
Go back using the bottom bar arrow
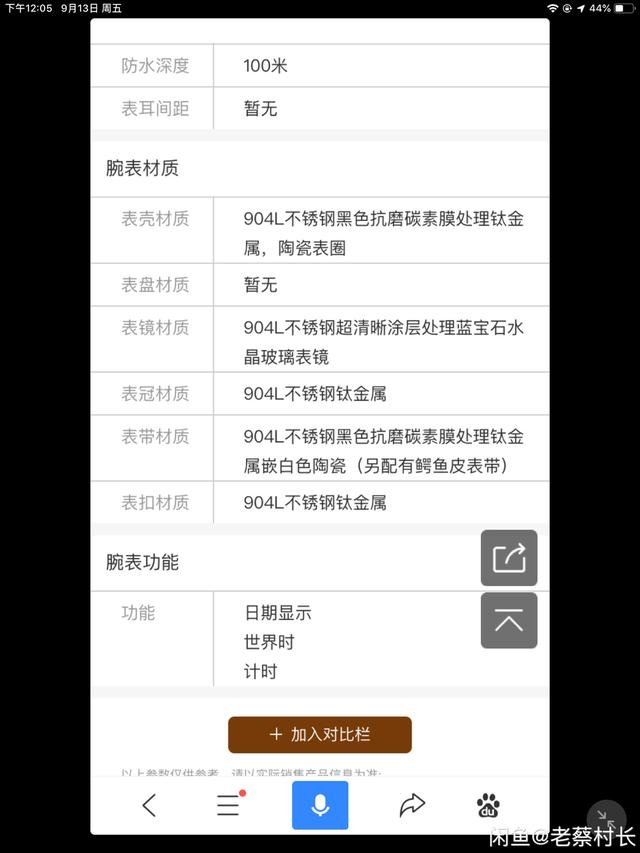tap(149, 805)
